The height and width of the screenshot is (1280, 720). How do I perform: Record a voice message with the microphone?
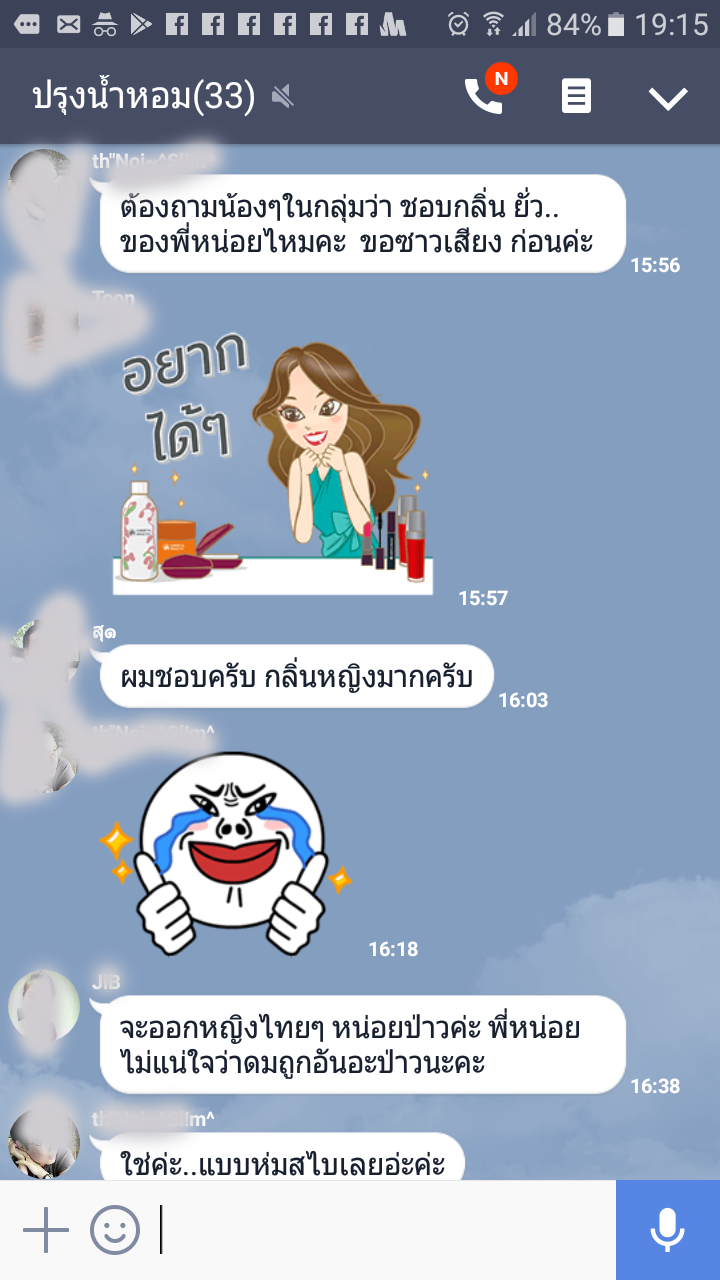pos(667,1230)
